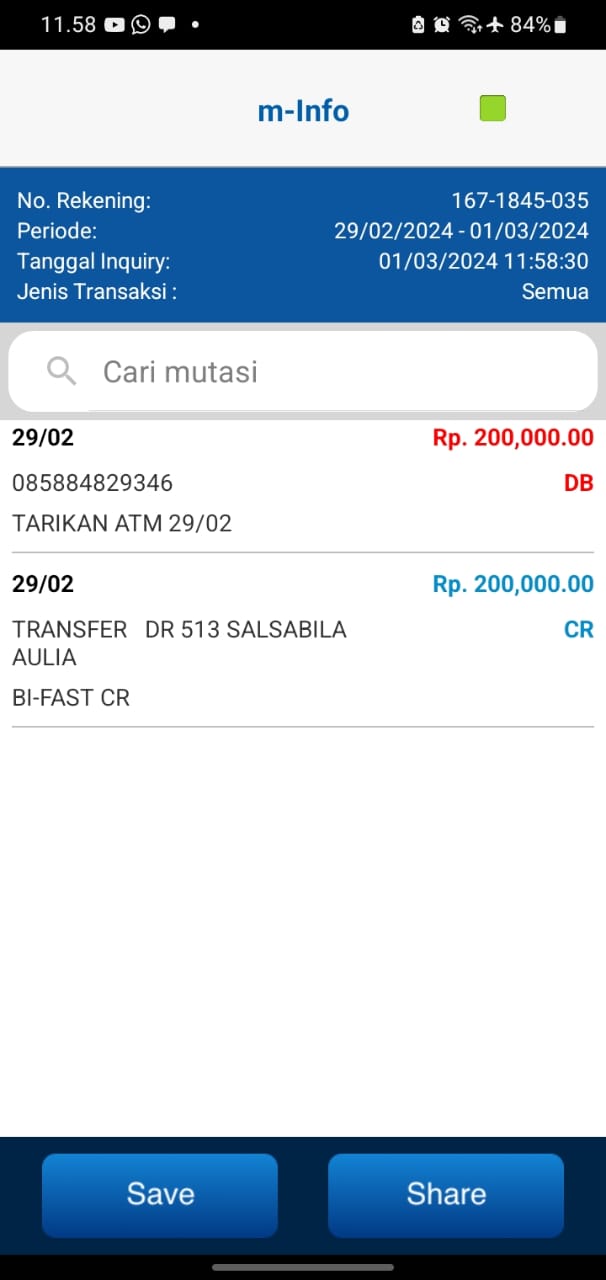
Task: Share the transaction history
Action: pyautogui.click(x=446, y=1194)
